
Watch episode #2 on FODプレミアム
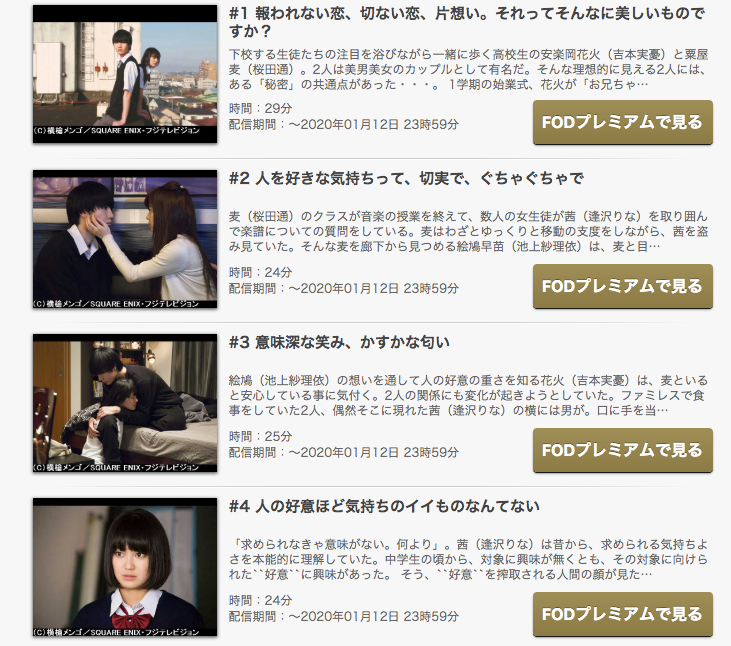click(x=622, y=286)
